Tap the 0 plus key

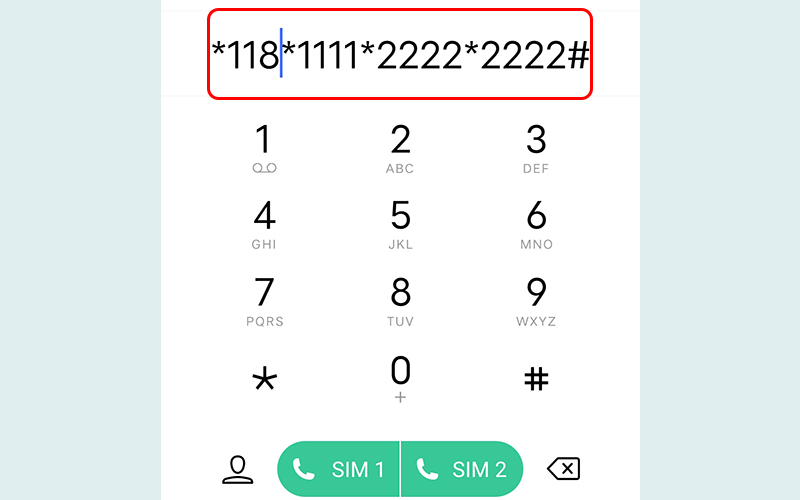[400, 379]
